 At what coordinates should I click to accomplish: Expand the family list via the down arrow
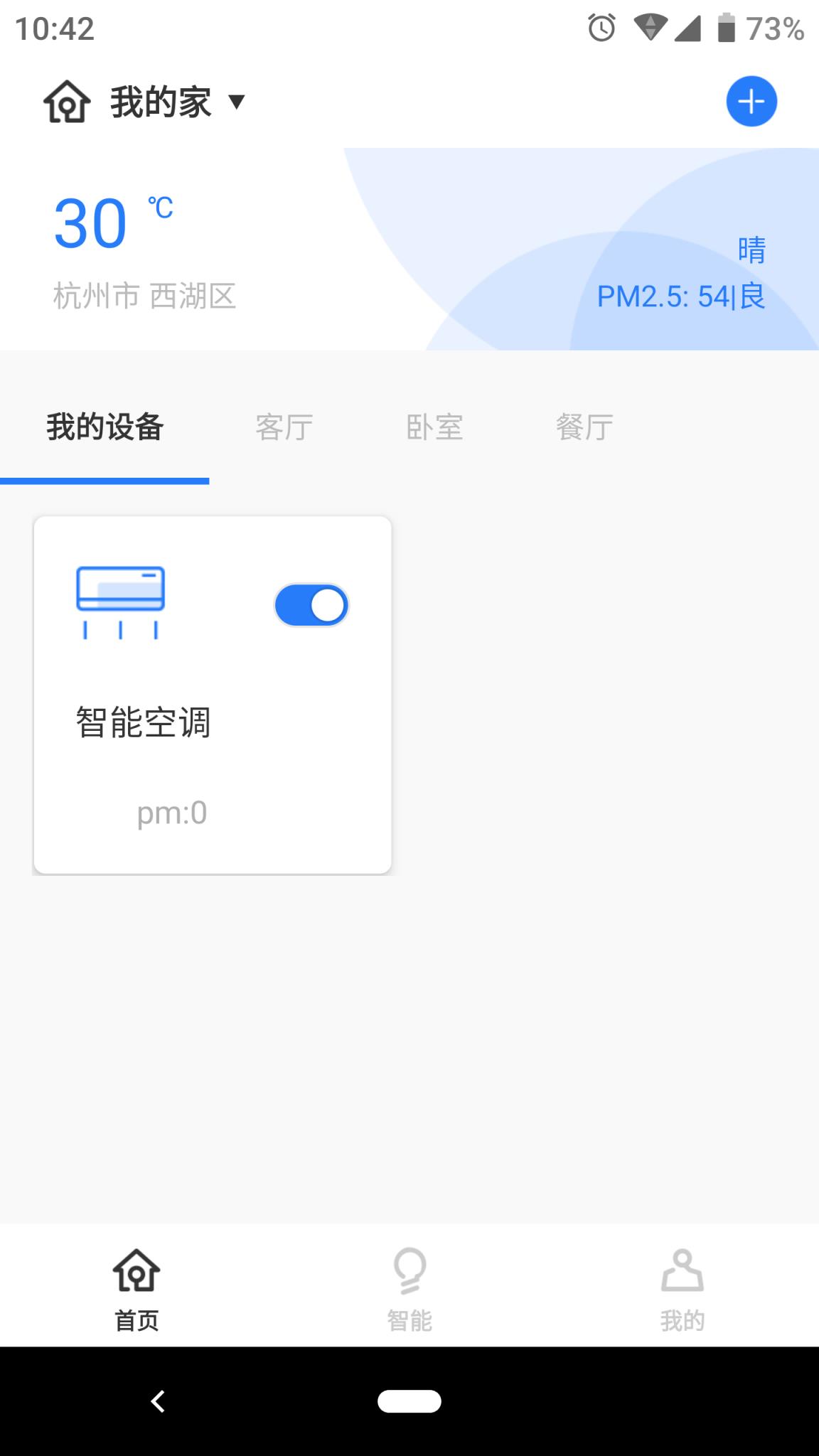(x=237, y=103)
